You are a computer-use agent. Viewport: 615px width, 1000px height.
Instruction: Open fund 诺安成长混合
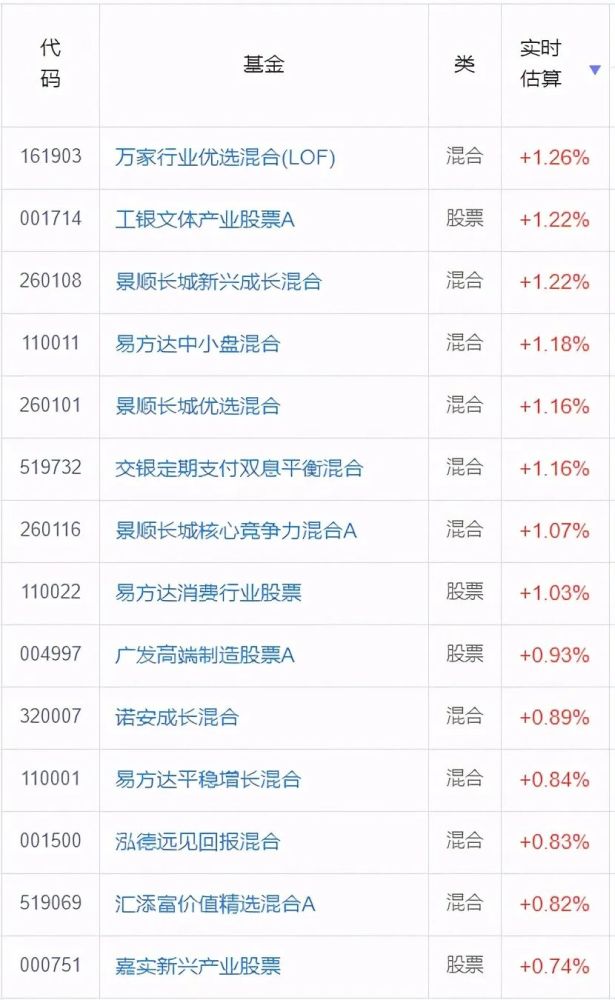pyautogui.click(x=177, y=717)
